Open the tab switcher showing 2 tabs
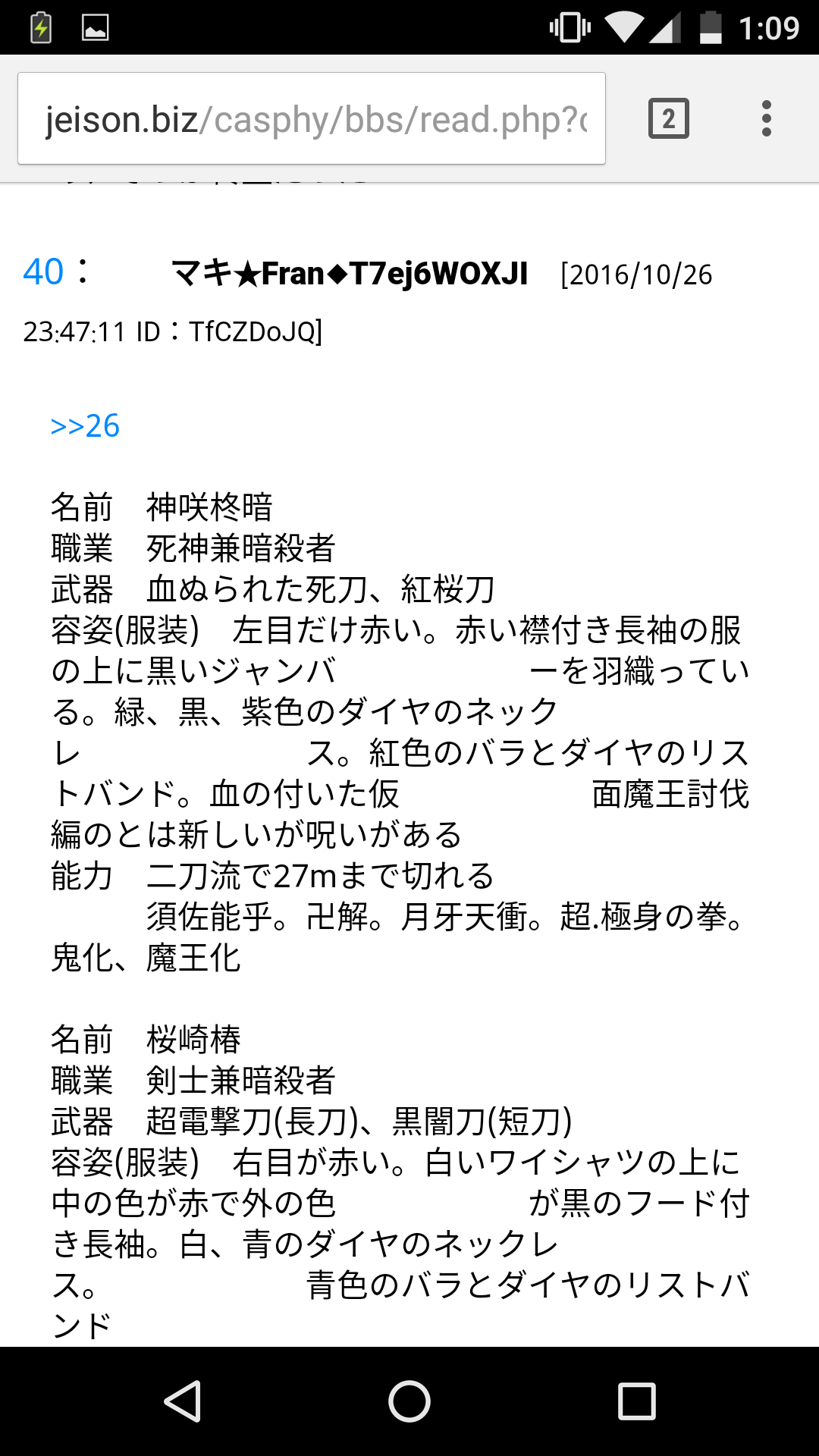This screenshot has height=1456, width=819. point(668,119)
